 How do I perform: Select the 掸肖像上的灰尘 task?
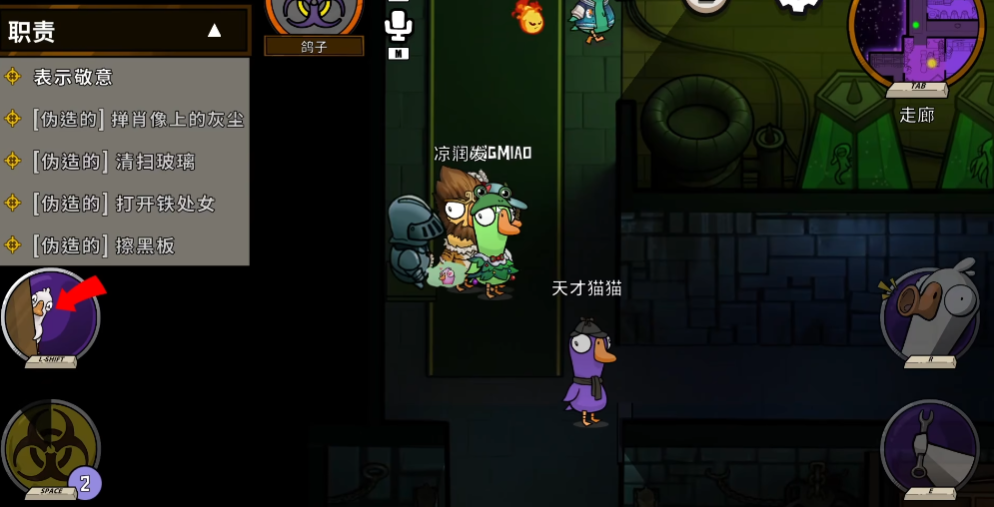pyautogui.click(x=137, y=119)
